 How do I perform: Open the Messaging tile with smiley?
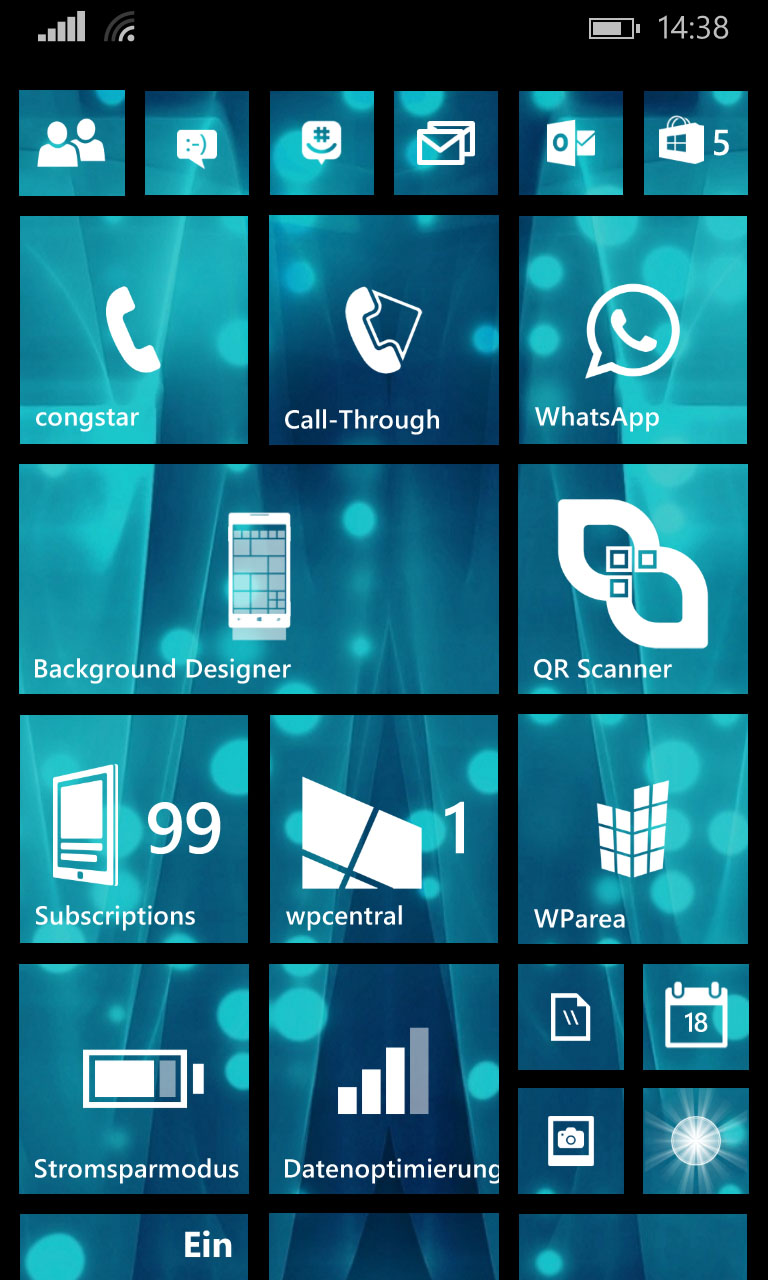click(197, 143)
